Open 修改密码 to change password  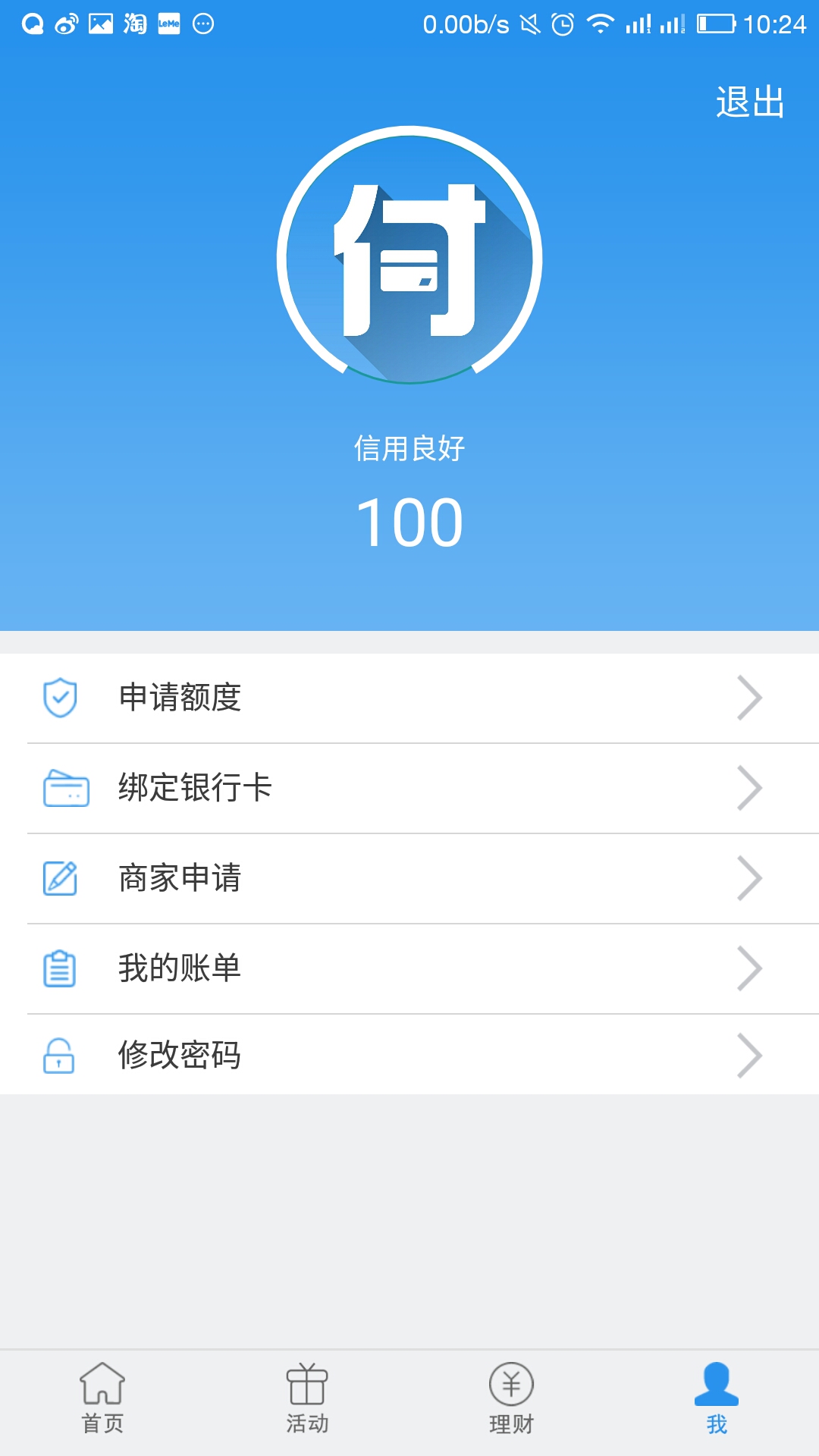point(409,1055)
